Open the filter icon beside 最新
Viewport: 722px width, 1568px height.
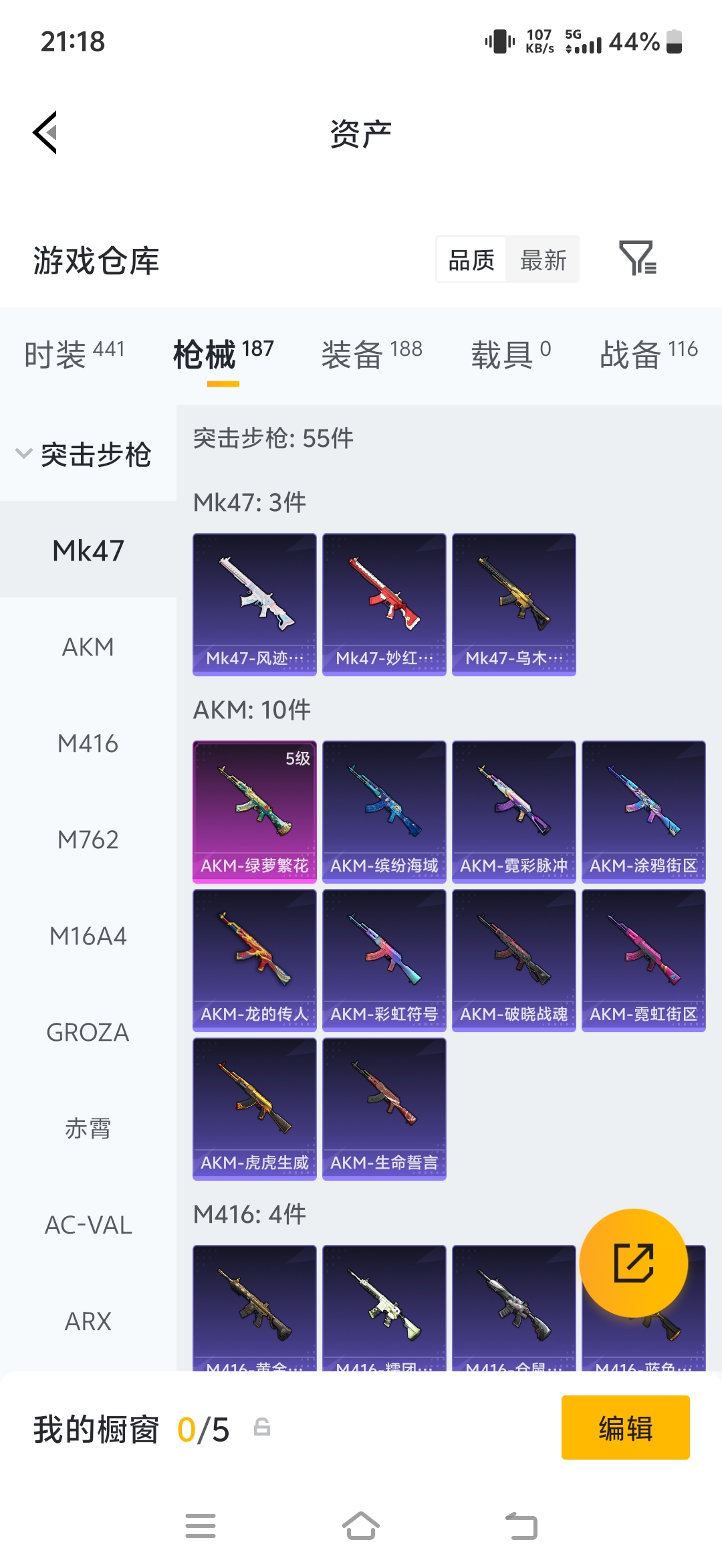pyautogui.click(x=638, y=258)
